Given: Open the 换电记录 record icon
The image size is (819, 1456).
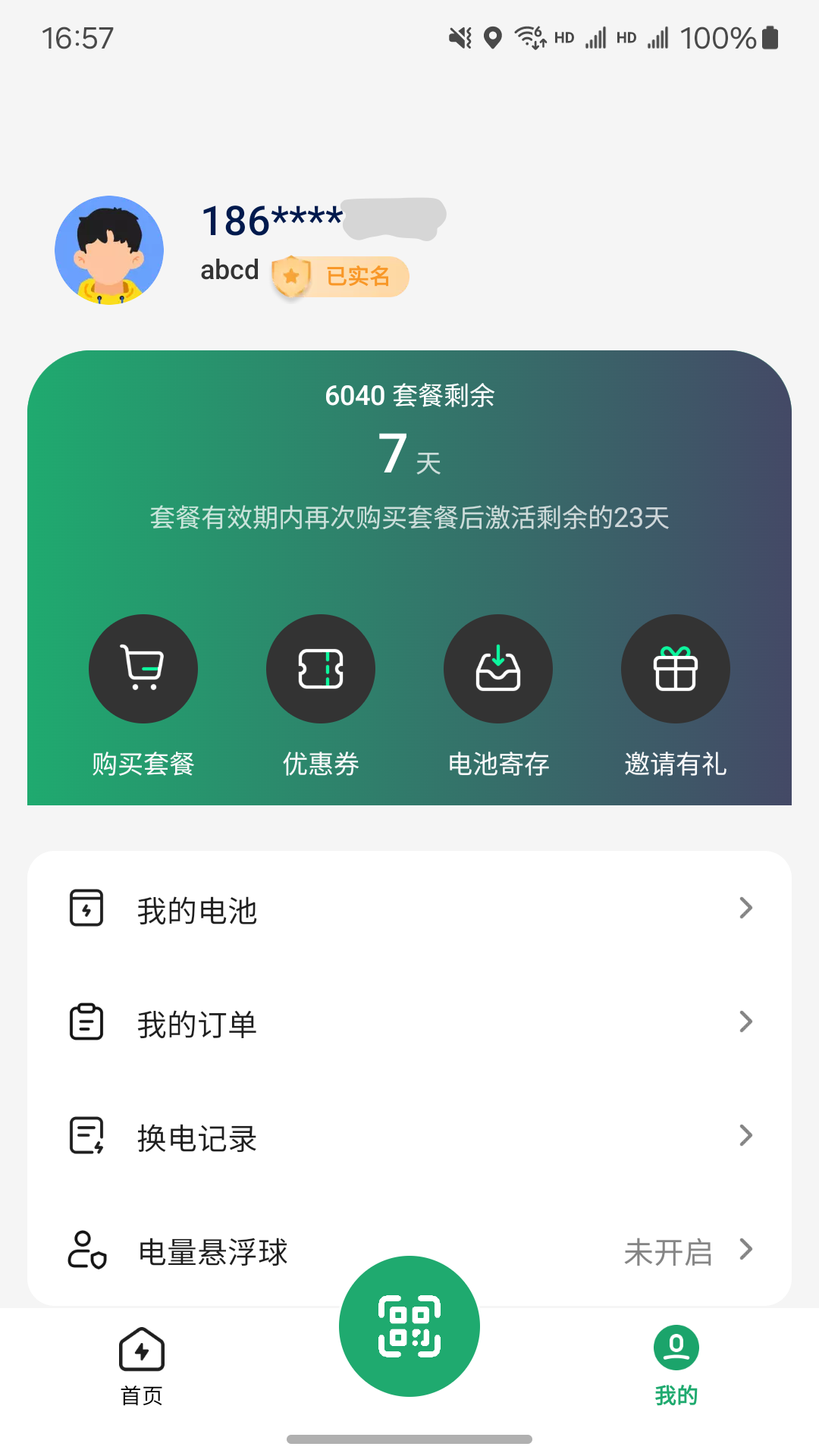Looking at the screenshot, I should pyautogui.click(x=86, y=1136).
